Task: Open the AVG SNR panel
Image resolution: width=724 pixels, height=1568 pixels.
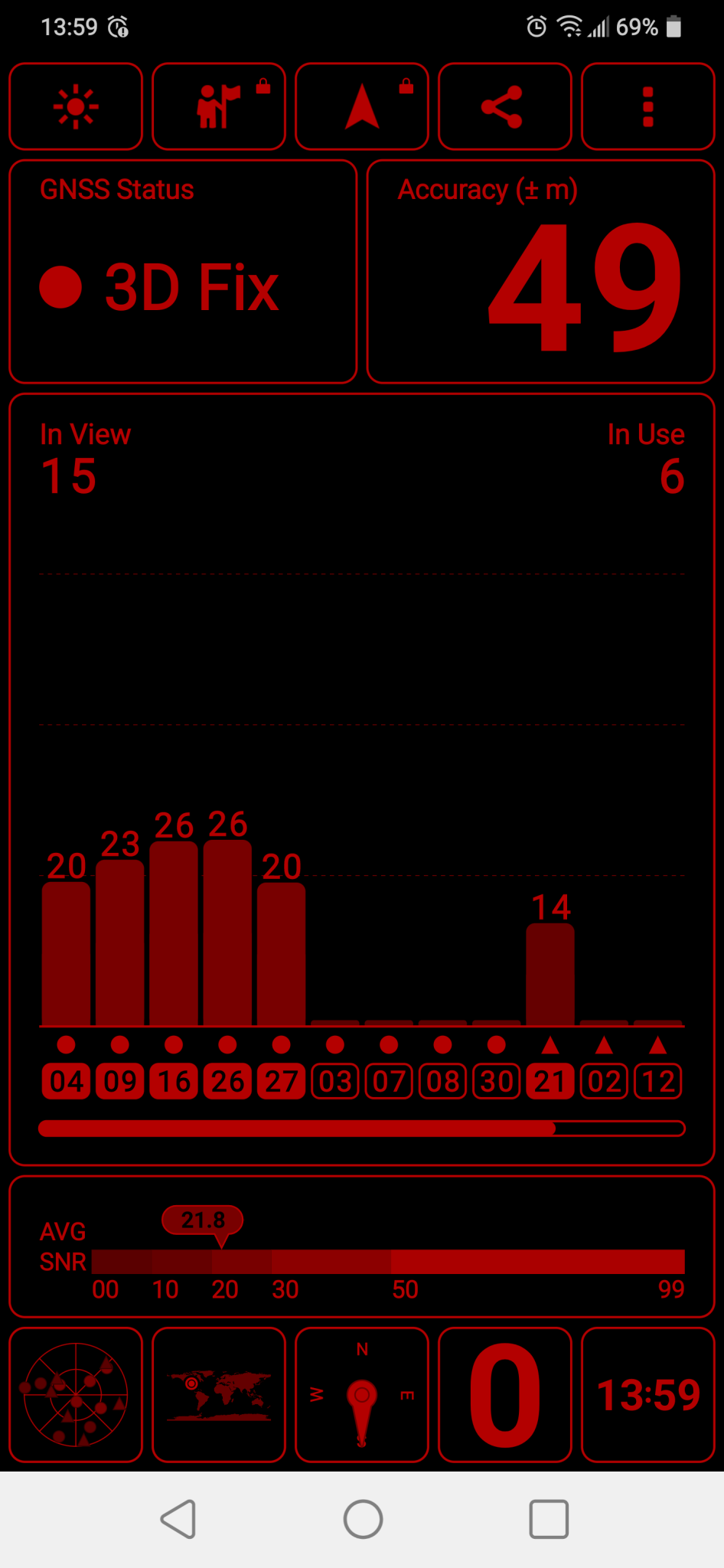Action: point(362,1246)
